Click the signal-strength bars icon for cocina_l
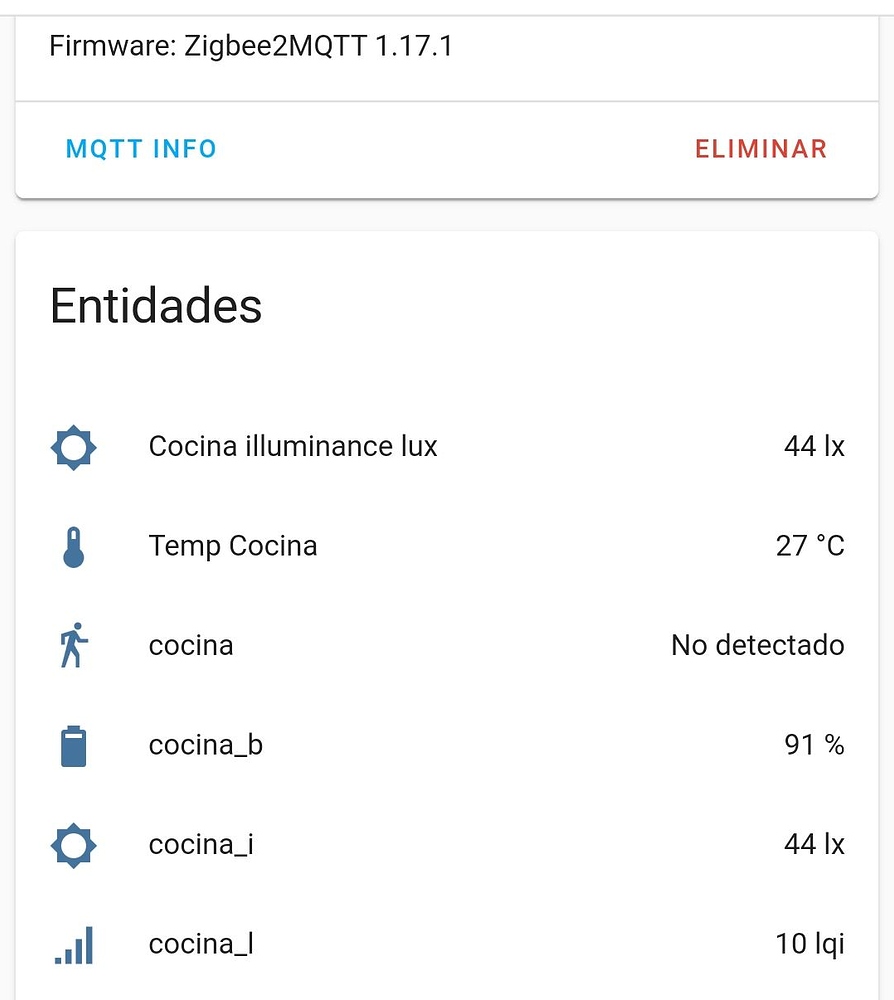 pyautogui.click(x=72, y=943)
